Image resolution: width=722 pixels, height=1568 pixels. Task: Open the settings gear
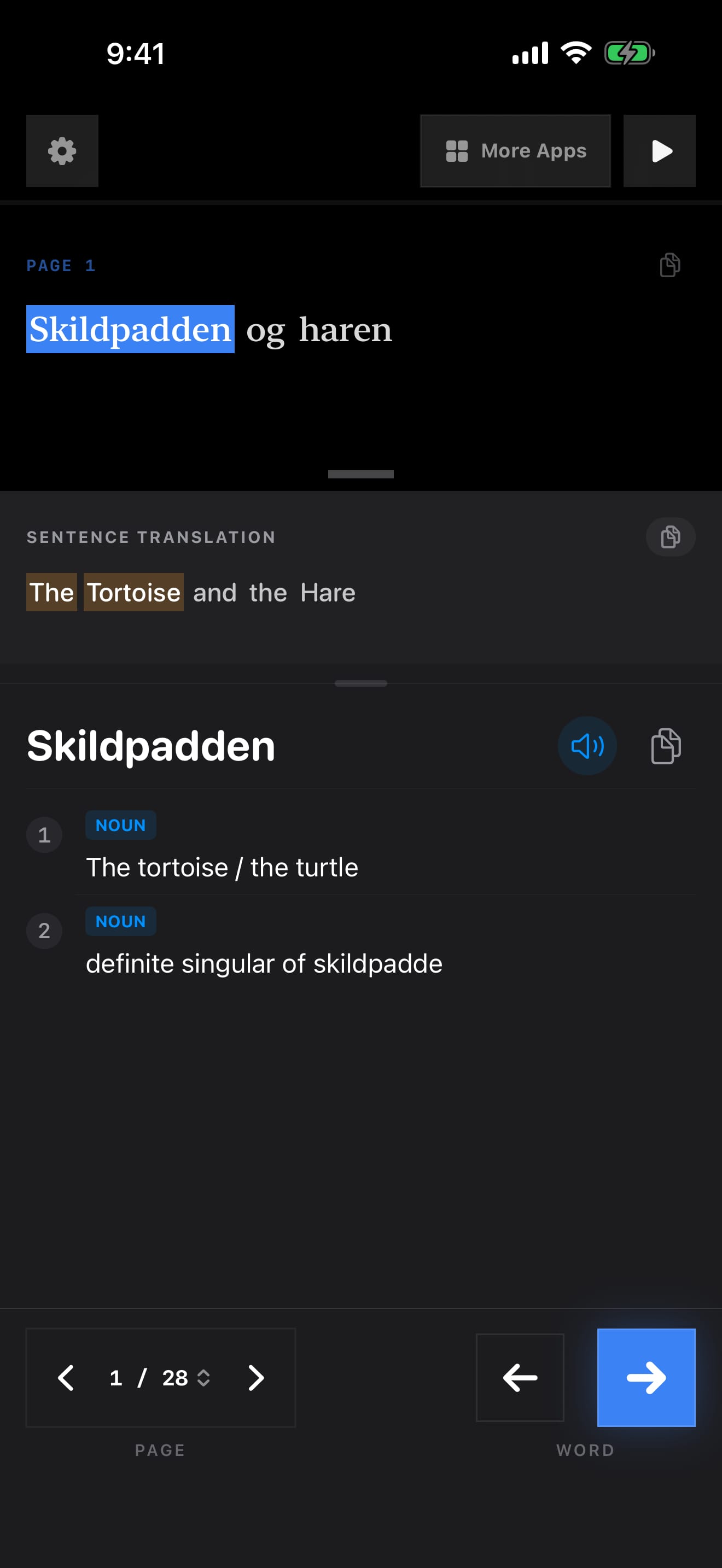(x=62, y=151)
